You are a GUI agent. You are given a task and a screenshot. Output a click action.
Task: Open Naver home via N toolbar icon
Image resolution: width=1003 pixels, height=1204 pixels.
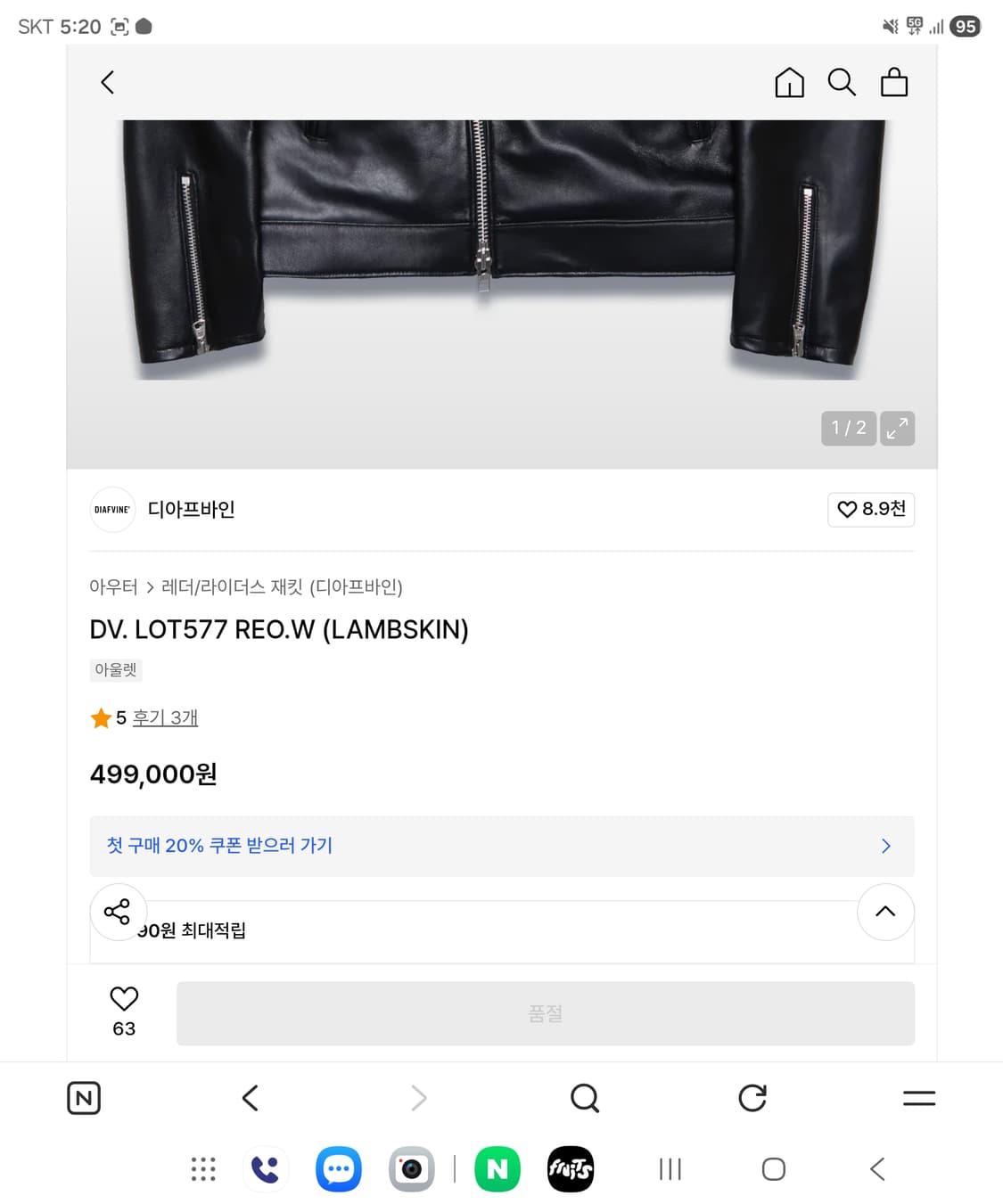pos(85,1098)
